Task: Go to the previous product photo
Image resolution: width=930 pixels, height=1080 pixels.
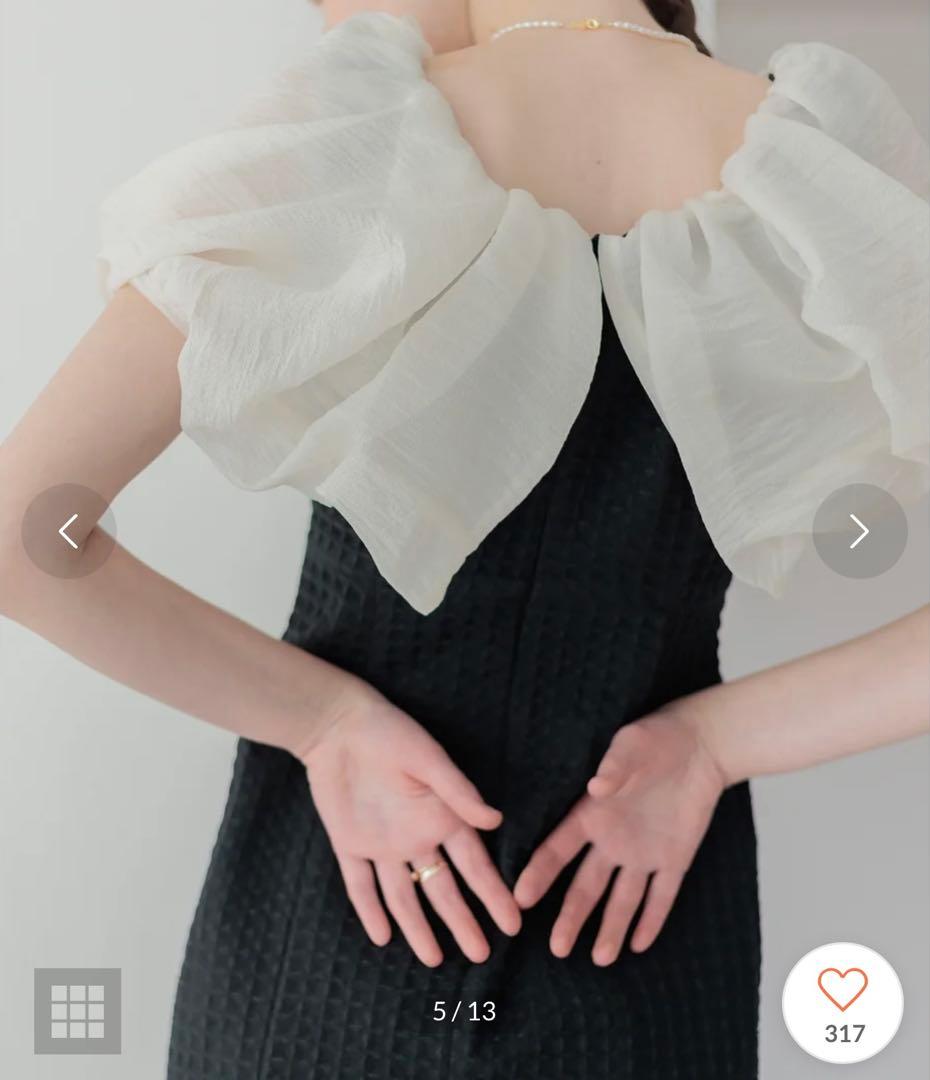Action: 68,531
